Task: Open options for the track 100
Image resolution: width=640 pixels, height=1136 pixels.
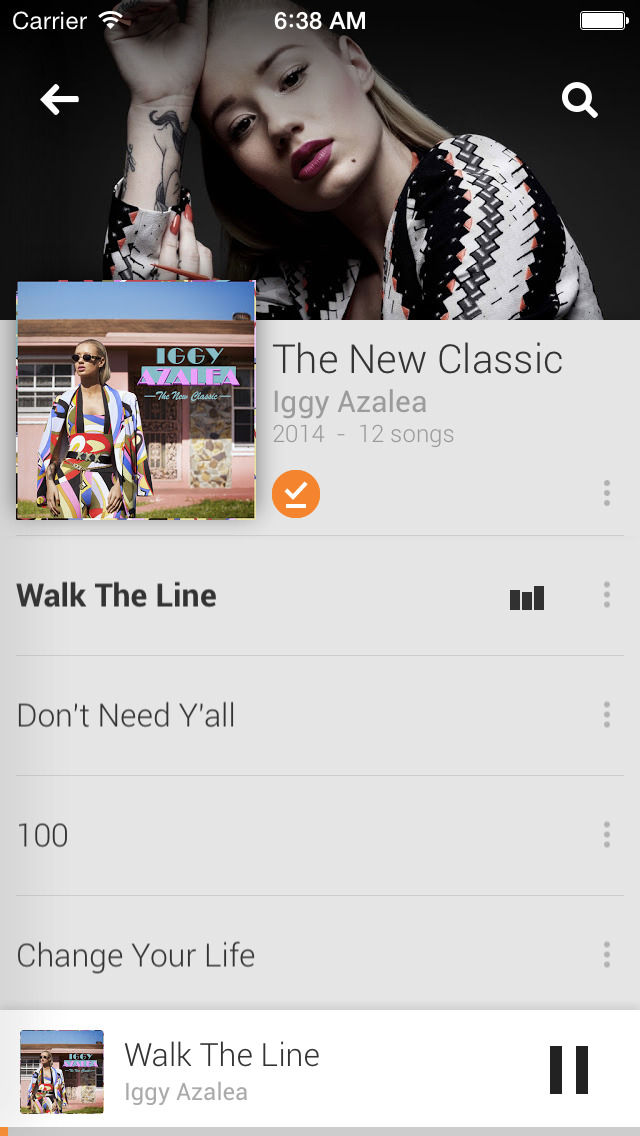Action: tap(606, 835)
